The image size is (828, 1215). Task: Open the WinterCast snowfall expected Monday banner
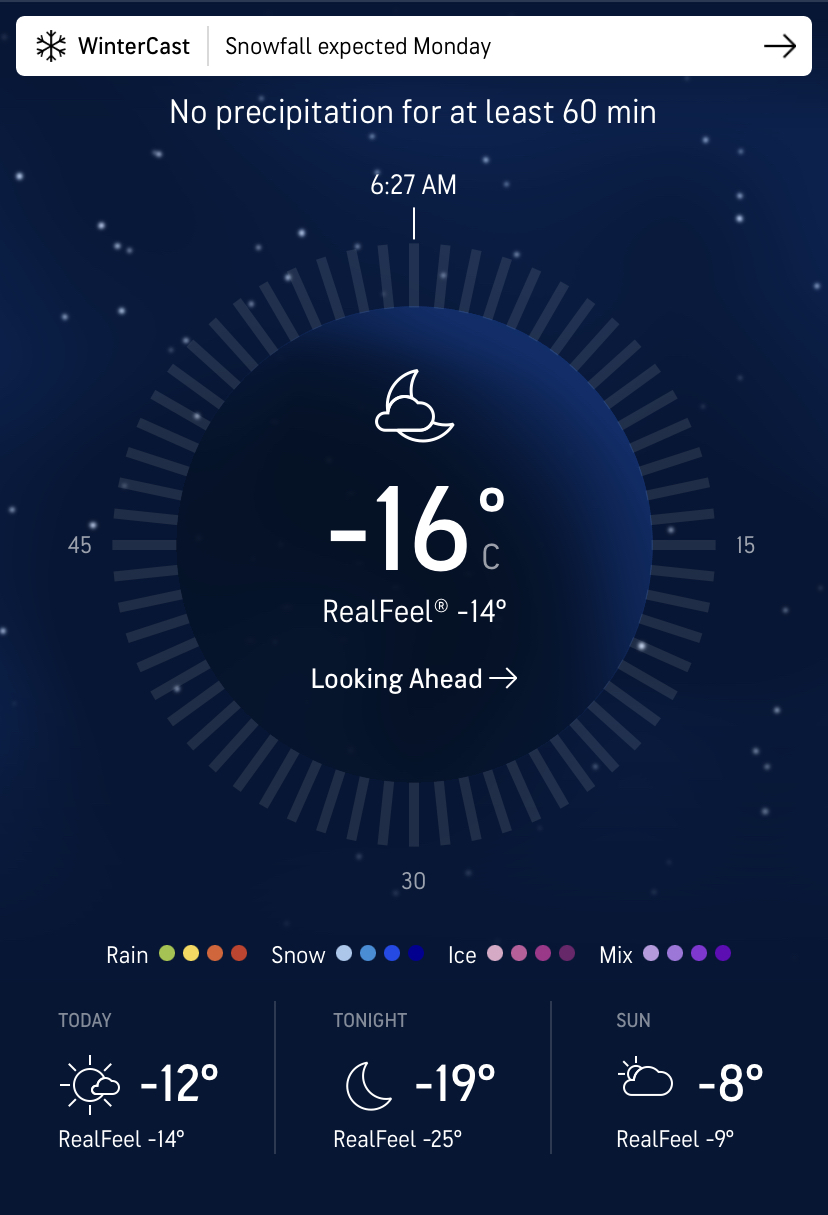pyautogui.click(x=413, y=46)
